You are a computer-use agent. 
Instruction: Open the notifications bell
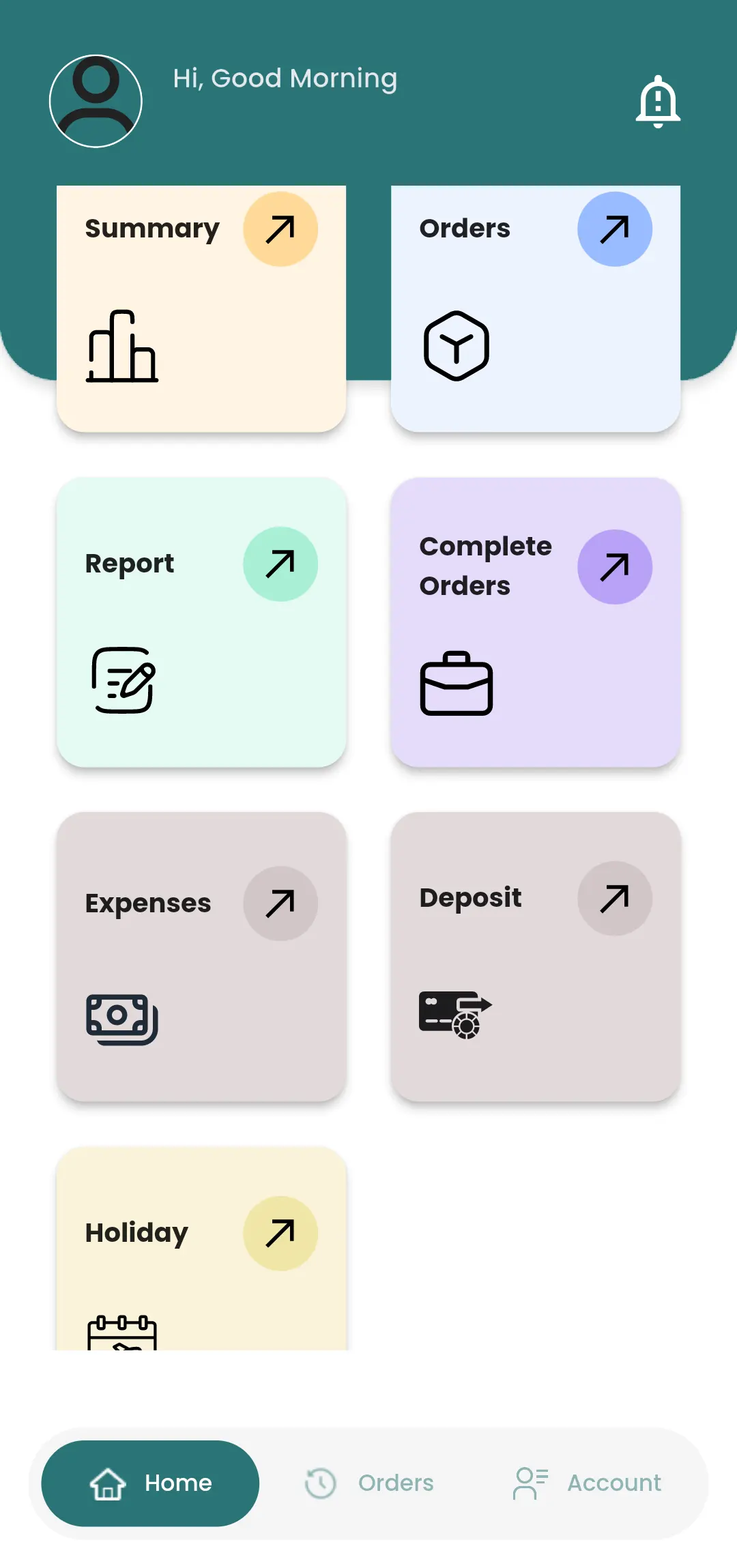pos(658,102)
